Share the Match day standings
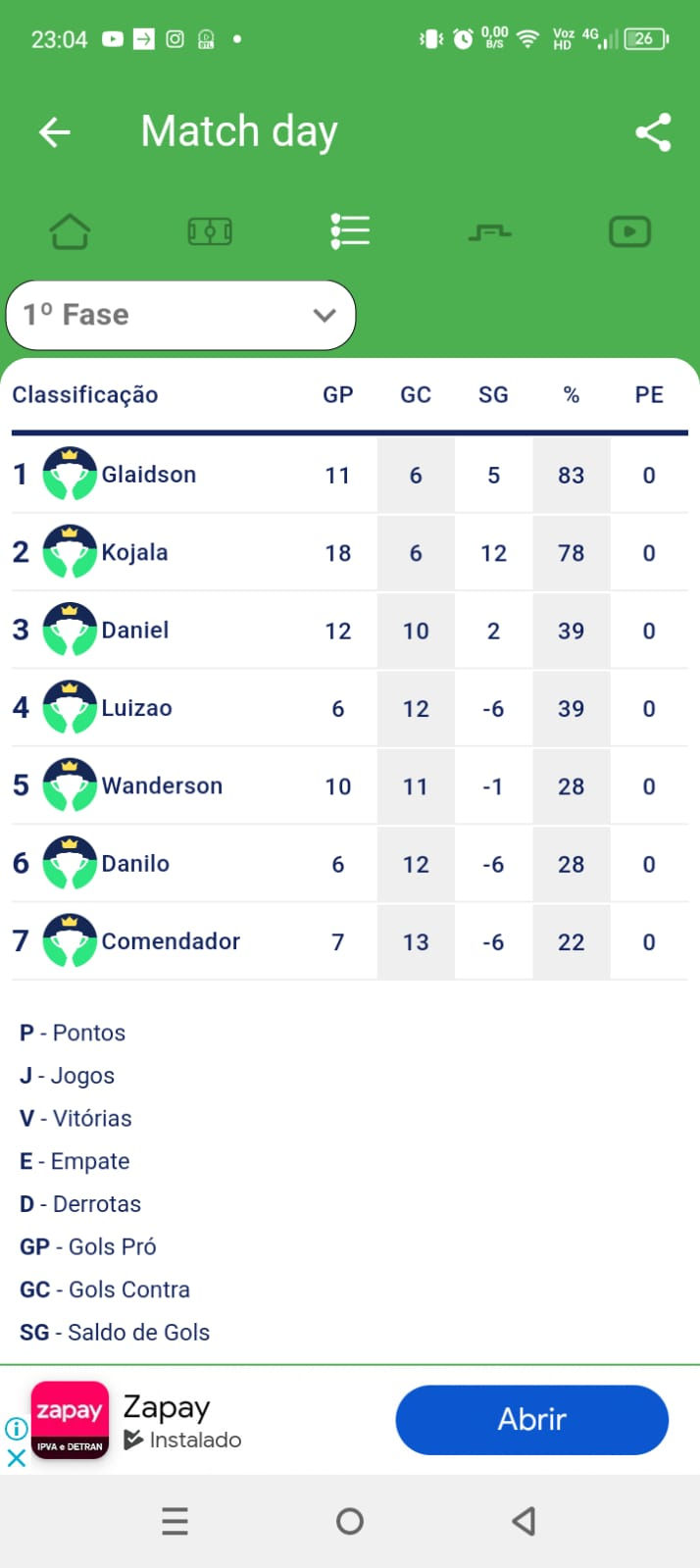The width and height of the screenshot is (700, 1568). tap(653, 132)
